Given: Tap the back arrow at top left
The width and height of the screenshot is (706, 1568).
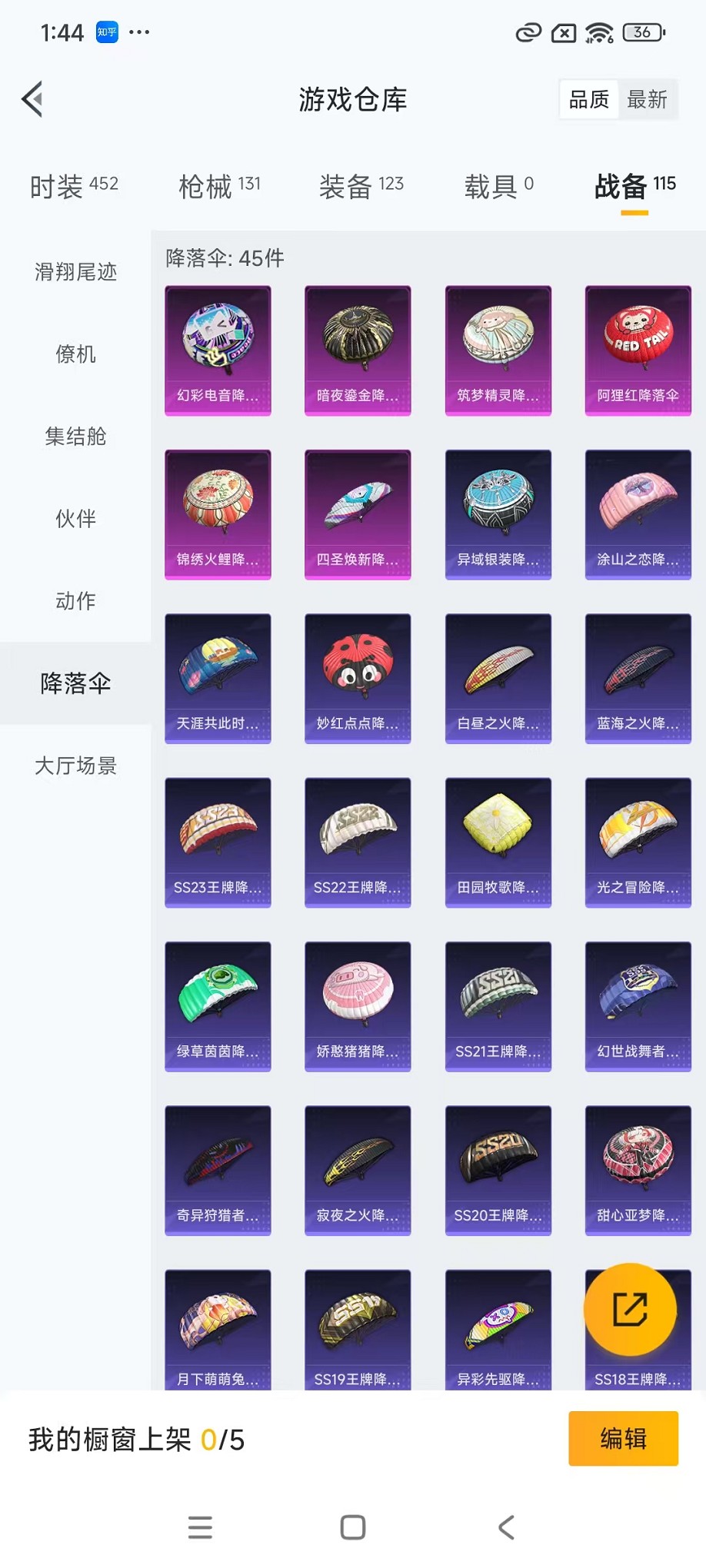Looking at the screenshot, I should tap(31, 99).
